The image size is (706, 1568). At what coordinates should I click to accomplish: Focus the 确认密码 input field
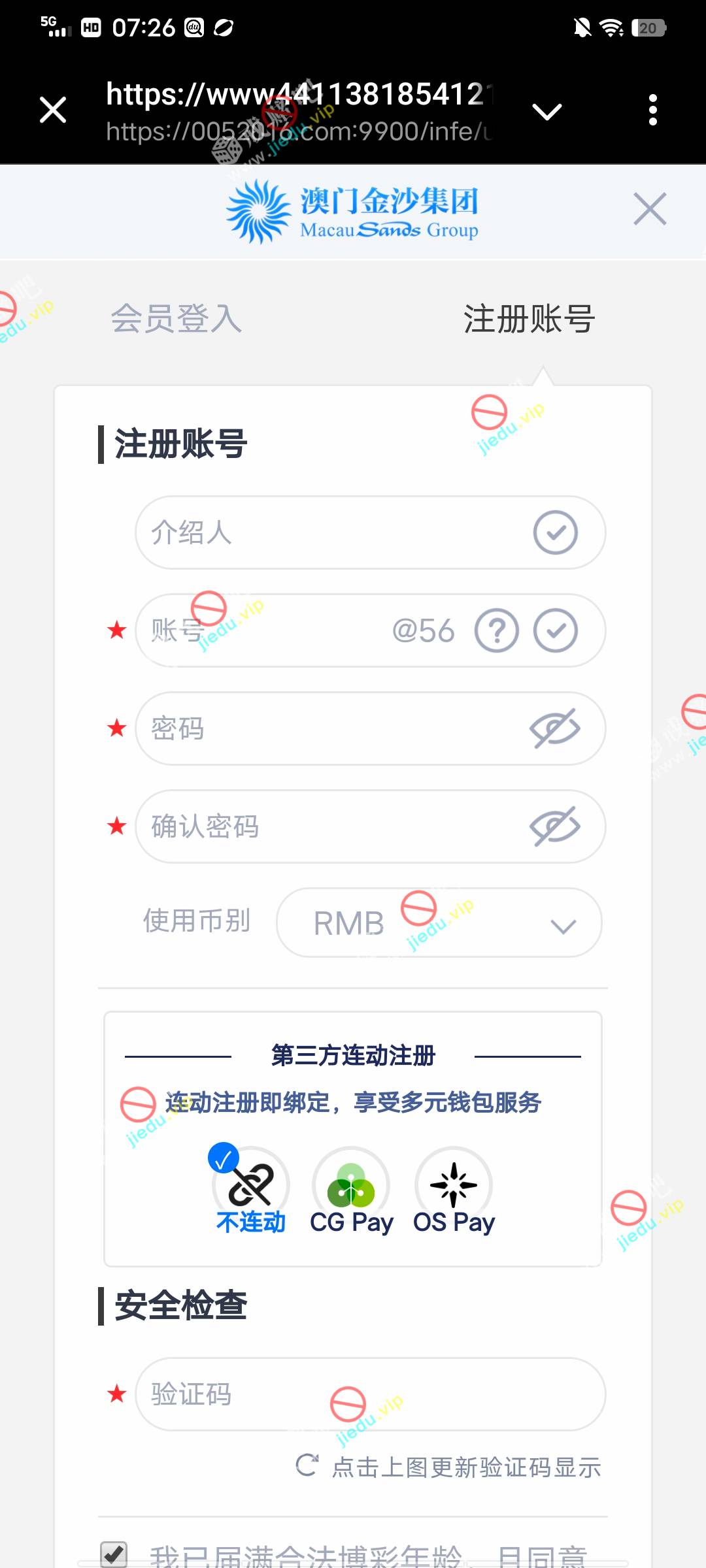pyautogui.click(x=327, y=826)
